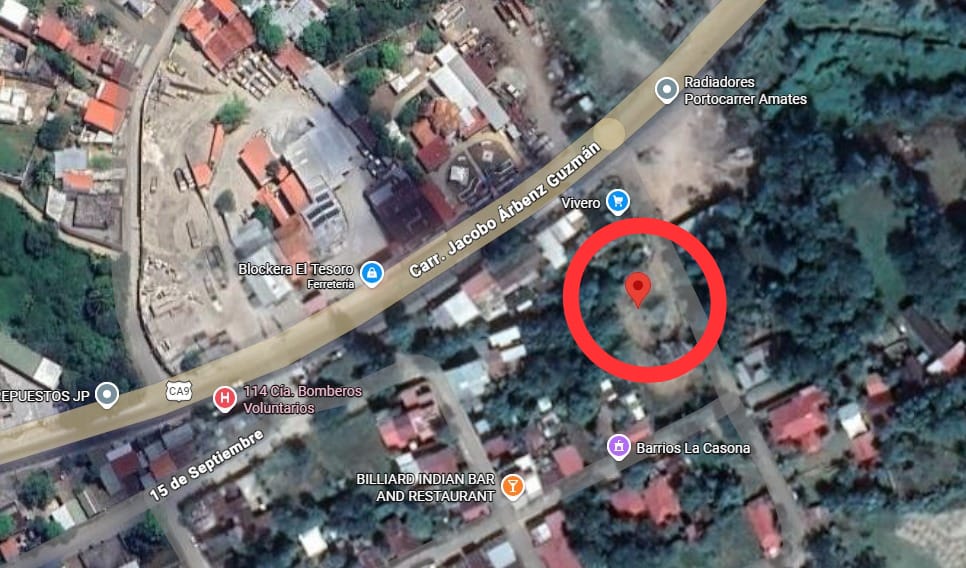Select the Billiard Indian Bar and Restaurant marker
Viewport: 966px width, 568px height.
coord(512,487)
